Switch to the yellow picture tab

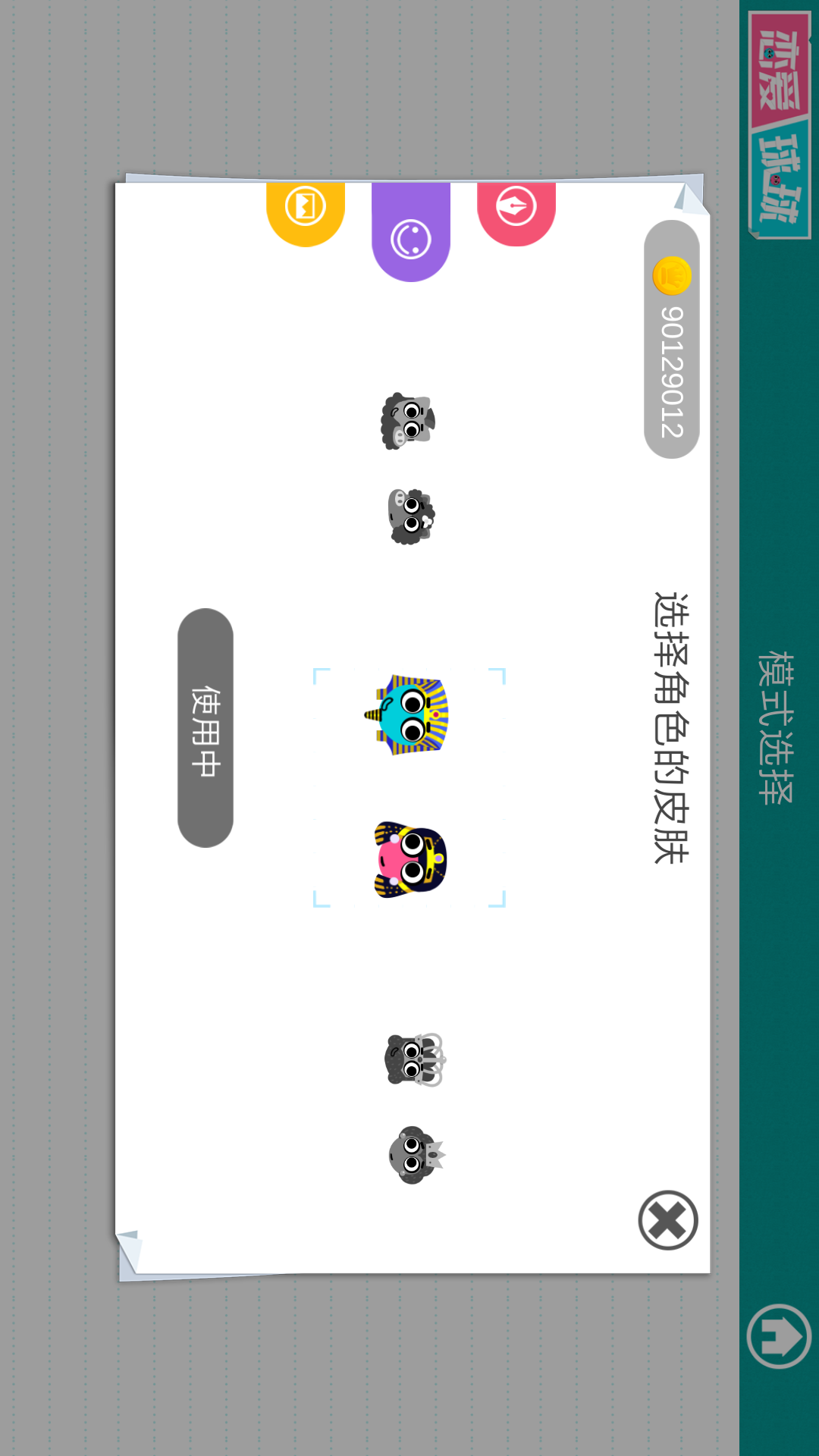click(x=306, y=214)
